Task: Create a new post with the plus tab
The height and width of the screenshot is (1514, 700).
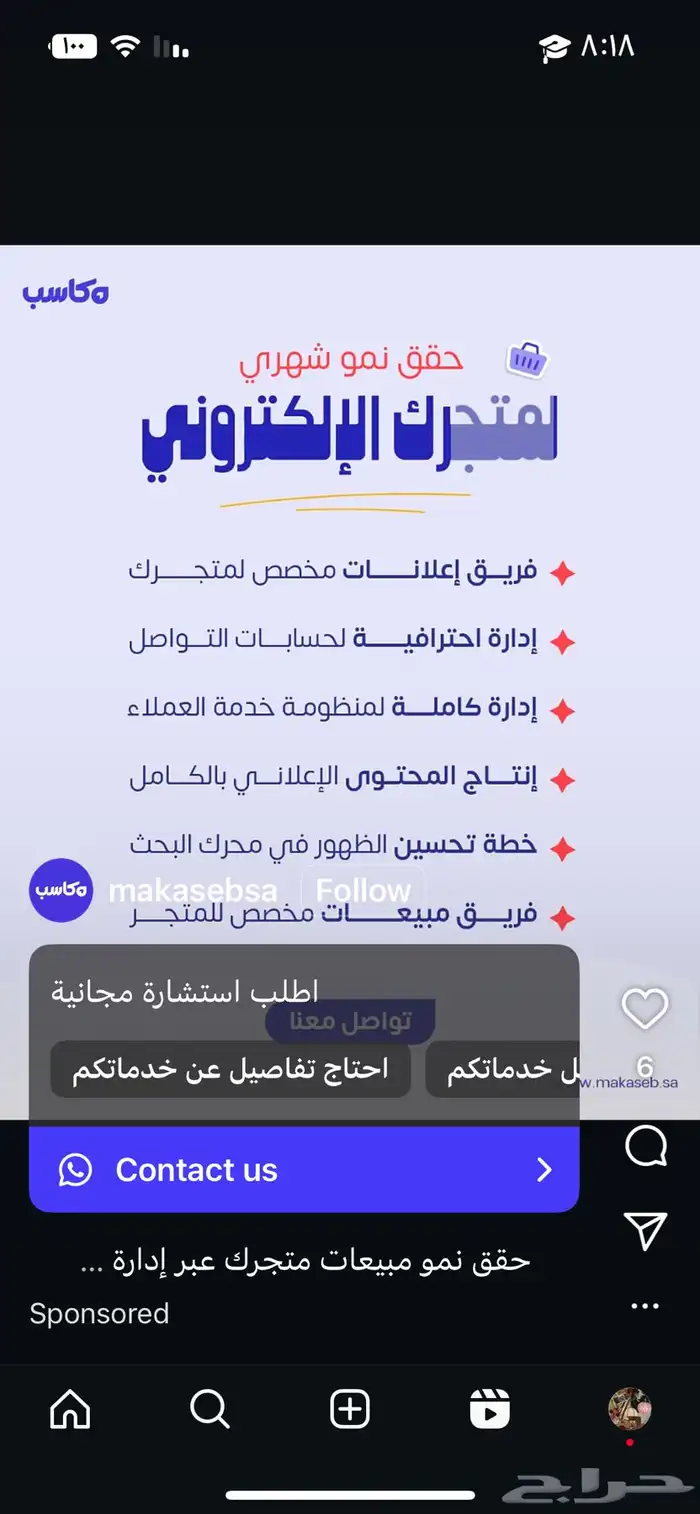Action: click(350, 1410)
